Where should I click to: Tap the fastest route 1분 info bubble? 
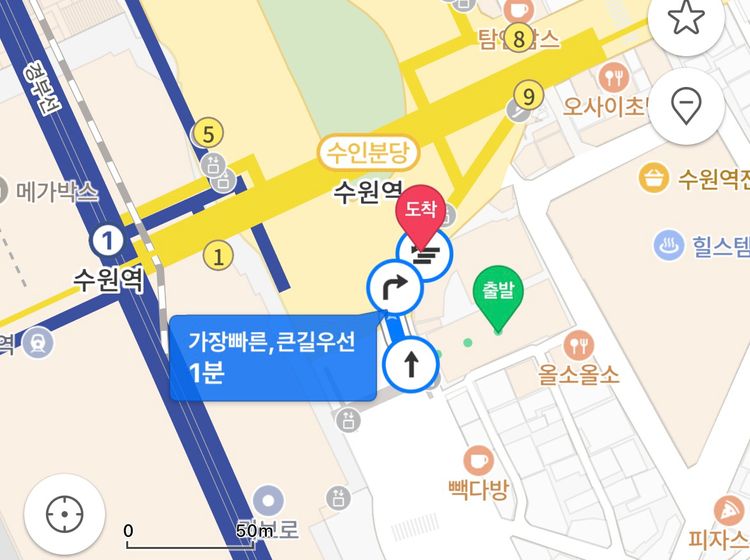click(x=273, y=358)
